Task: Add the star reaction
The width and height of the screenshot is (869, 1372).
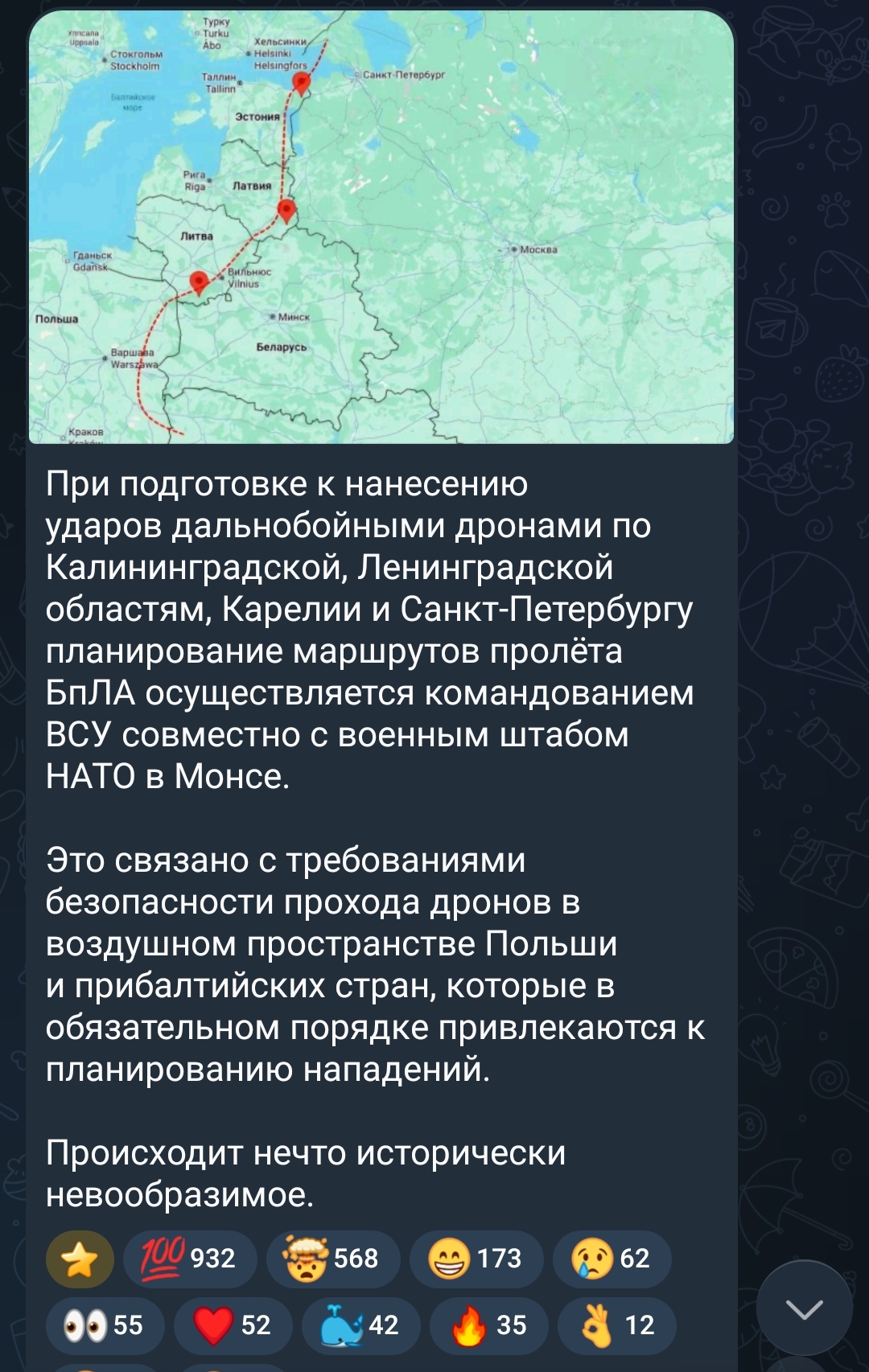Action: pyautogui.click(x=80, y=1259)
